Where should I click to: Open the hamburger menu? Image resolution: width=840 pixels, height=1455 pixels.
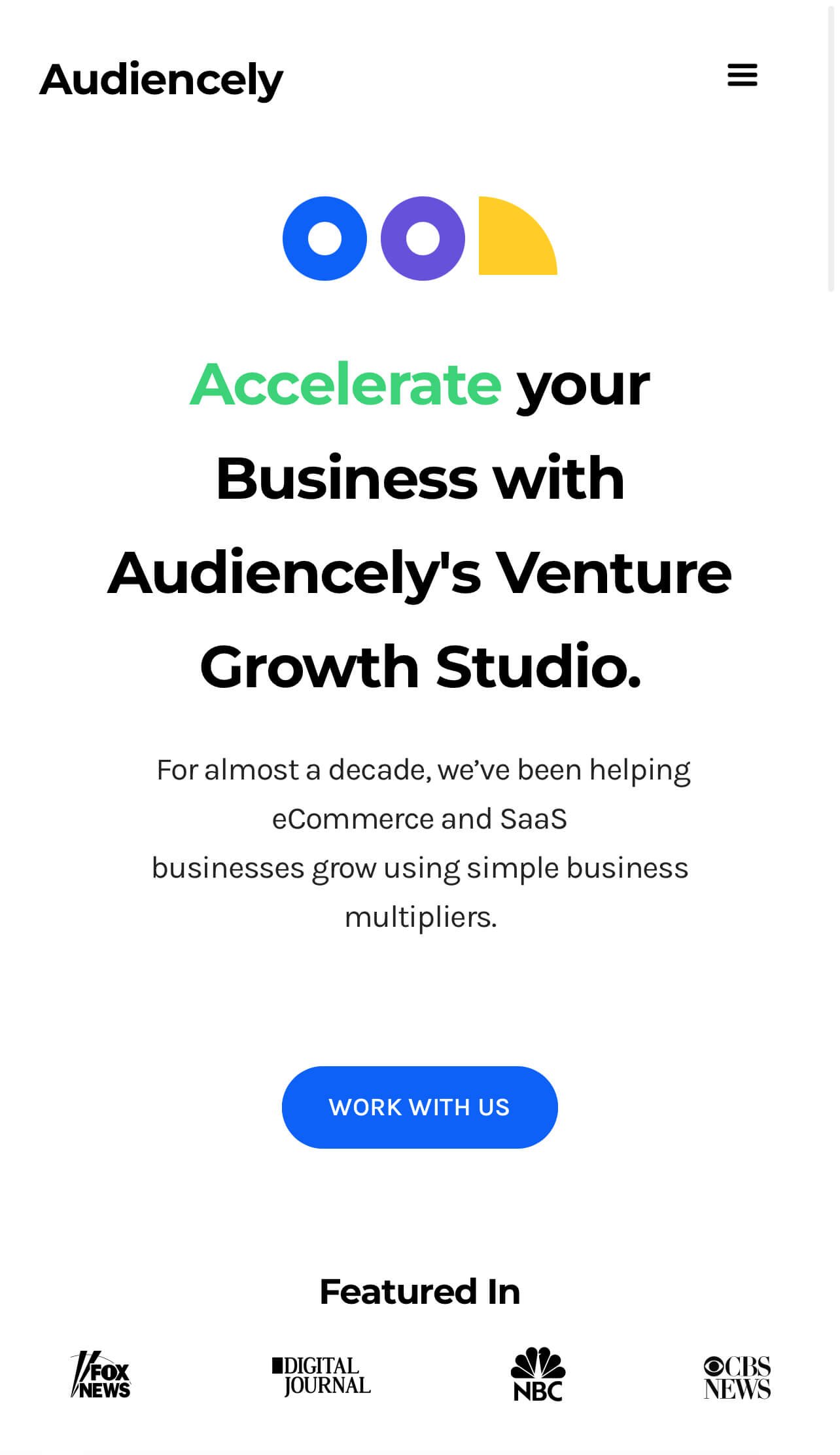742,75
